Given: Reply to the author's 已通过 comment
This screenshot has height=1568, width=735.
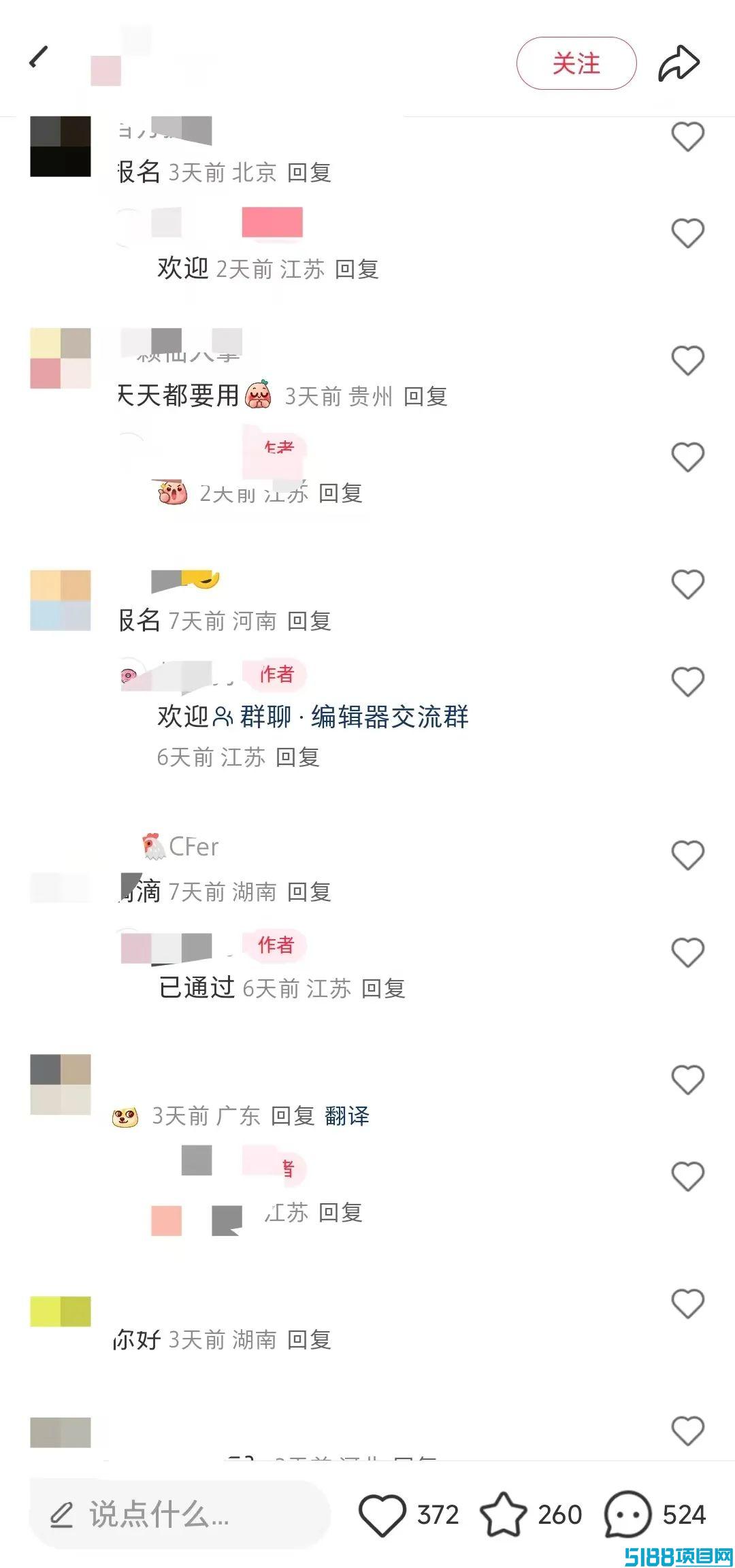Looking at the screenshot, I should coord(383,988).
